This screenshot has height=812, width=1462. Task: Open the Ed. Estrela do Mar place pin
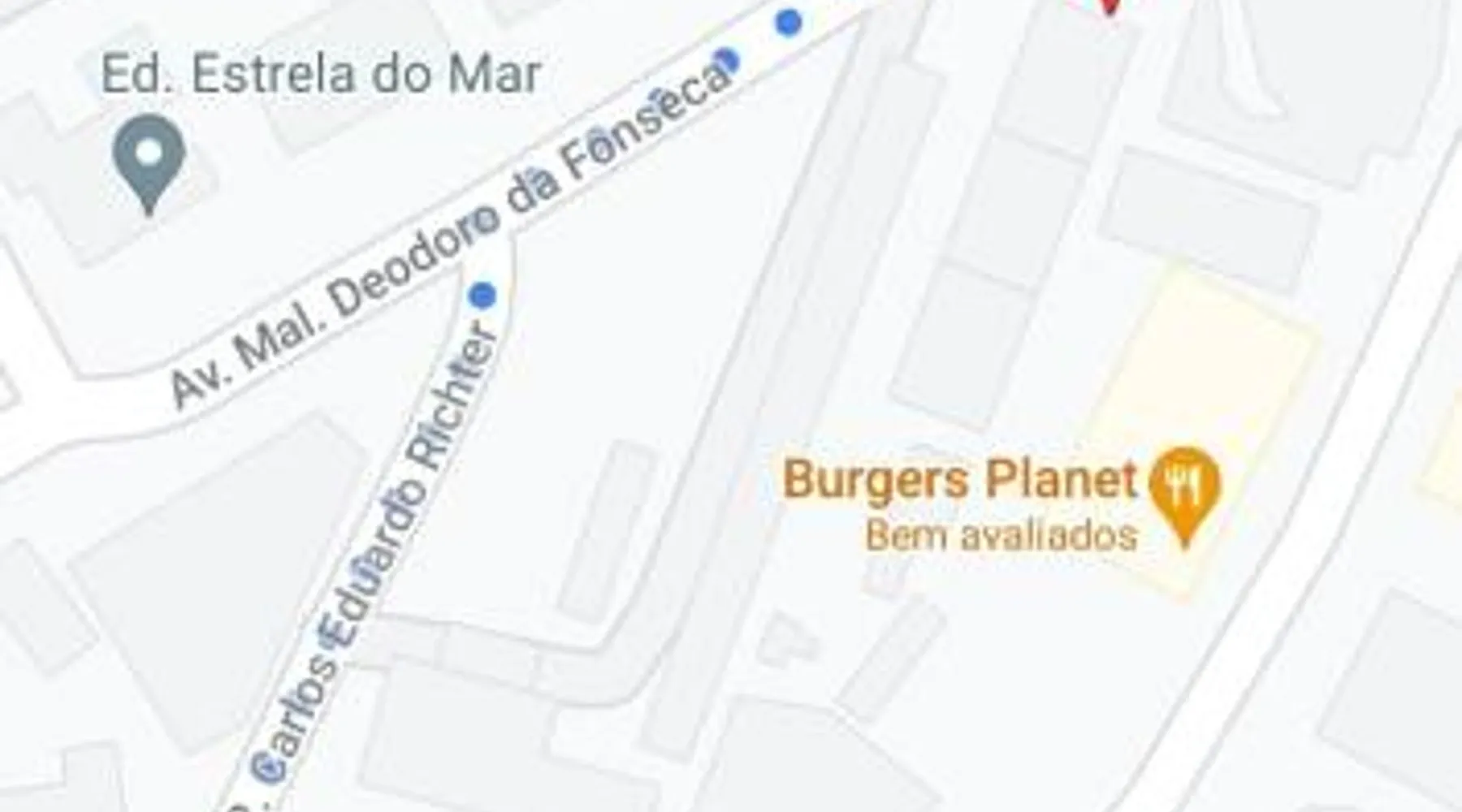click(x=149, y=158)
